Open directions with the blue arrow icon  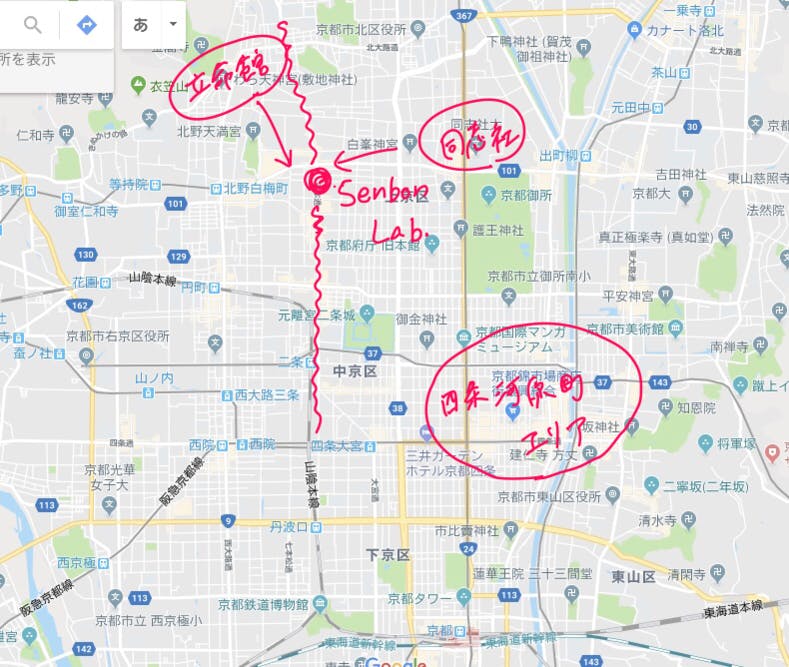pos(87,25)
